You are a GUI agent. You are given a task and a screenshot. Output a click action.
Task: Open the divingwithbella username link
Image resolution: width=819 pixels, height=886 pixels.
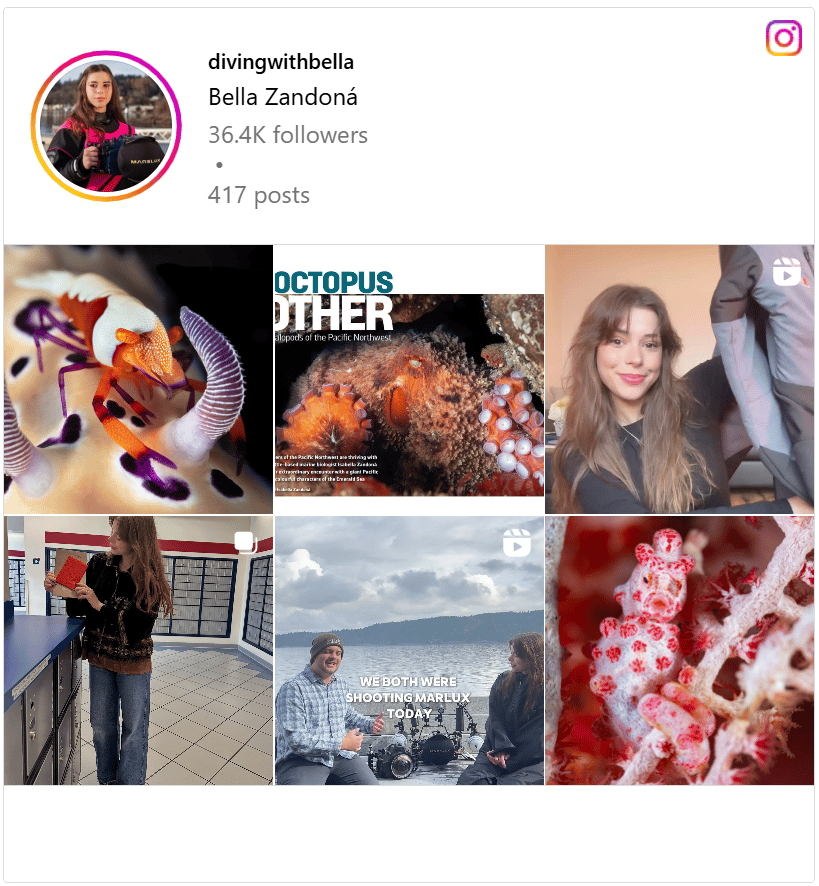(x=280, y=62)
